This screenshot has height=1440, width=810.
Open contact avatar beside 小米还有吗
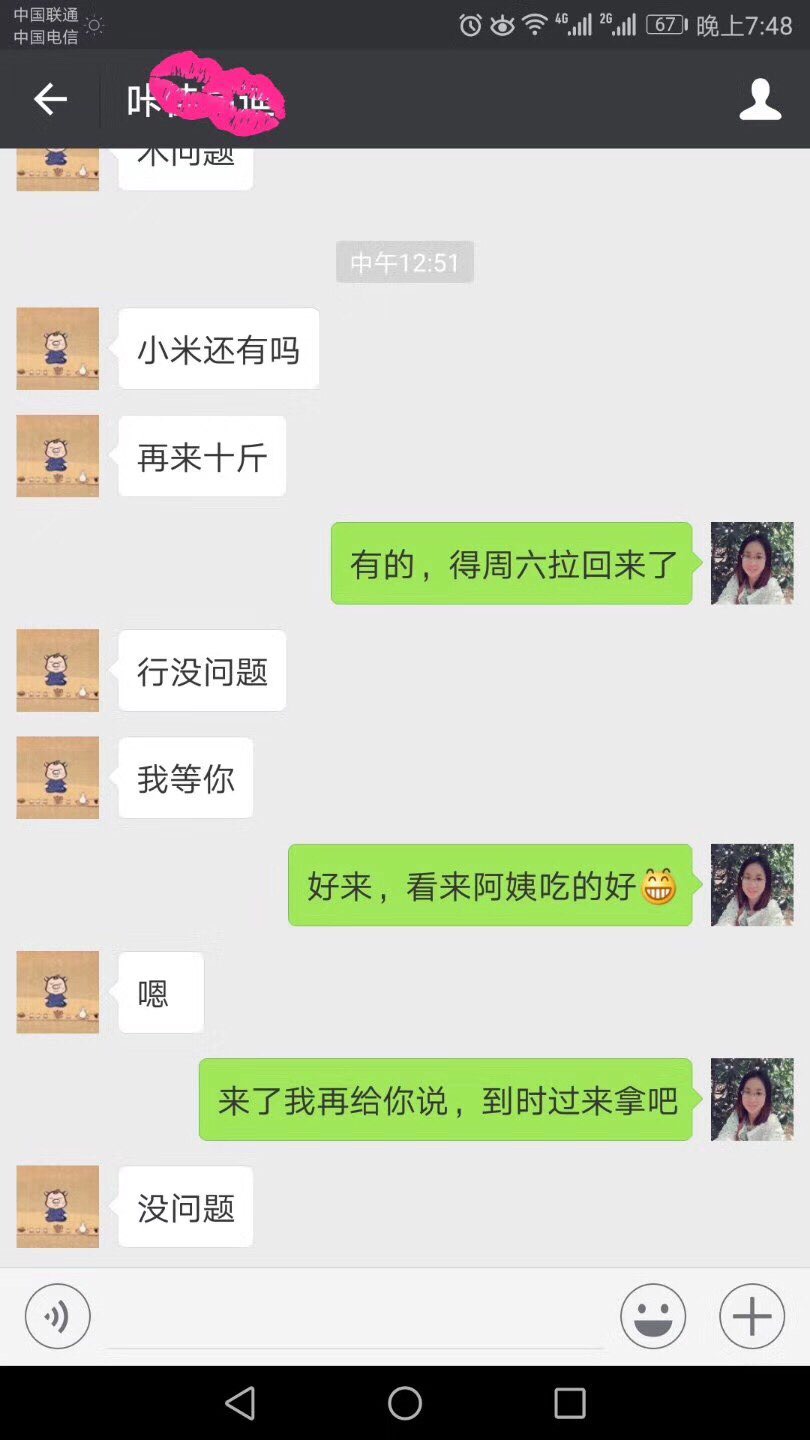coord(58,348)
